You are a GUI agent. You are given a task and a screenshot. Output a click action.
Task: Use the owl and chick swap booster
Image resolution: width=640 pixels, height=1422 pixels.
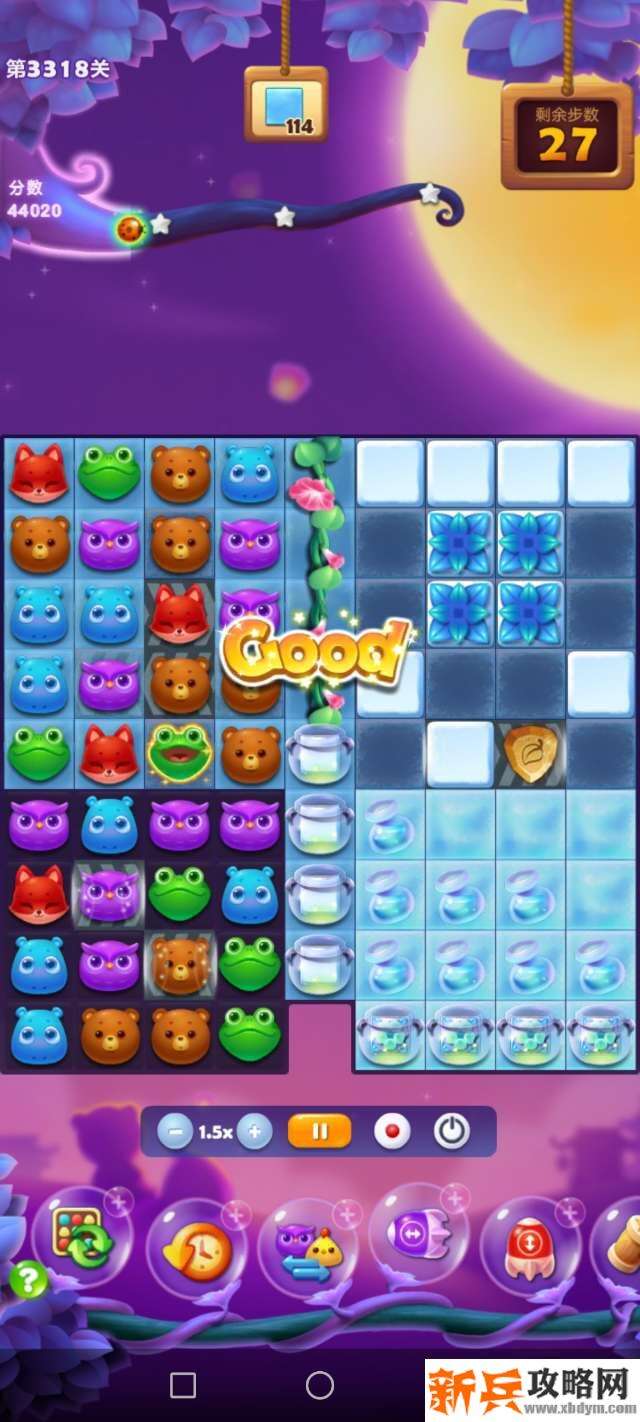coord(306,1248)
